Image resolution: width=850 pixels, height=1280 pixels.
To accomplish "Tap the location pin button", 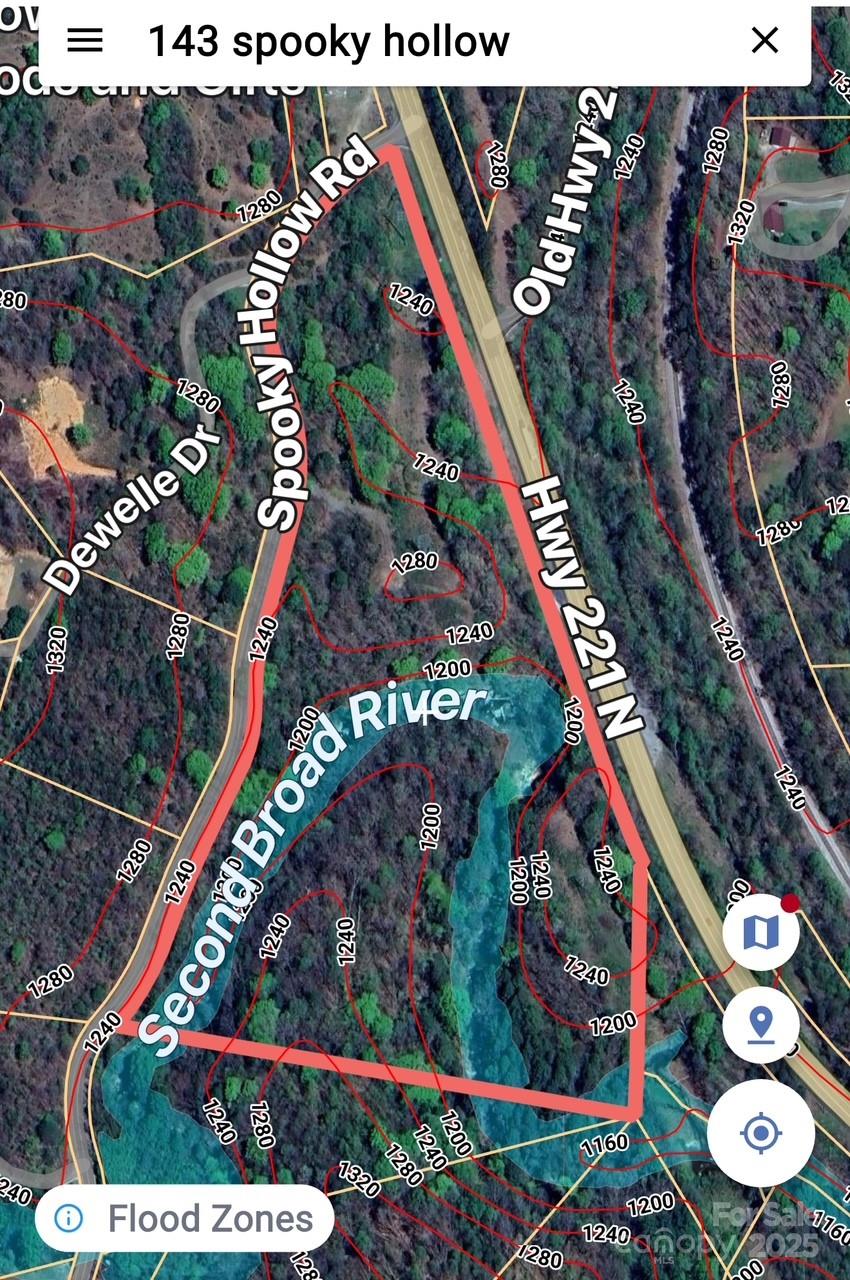I will pos(761,1025).
